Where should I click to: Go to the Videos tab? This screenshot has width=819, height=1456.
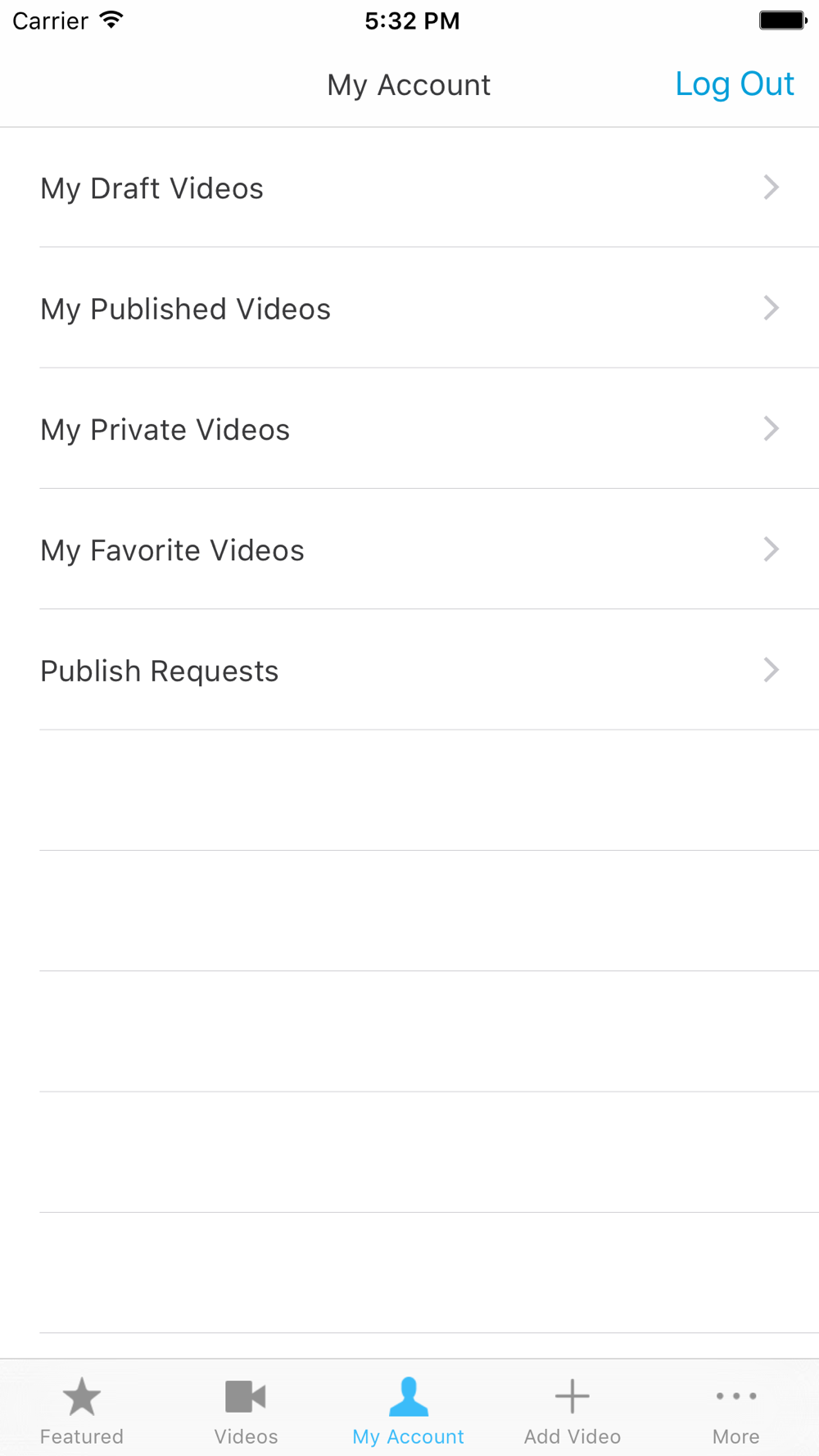point(246,1409)
